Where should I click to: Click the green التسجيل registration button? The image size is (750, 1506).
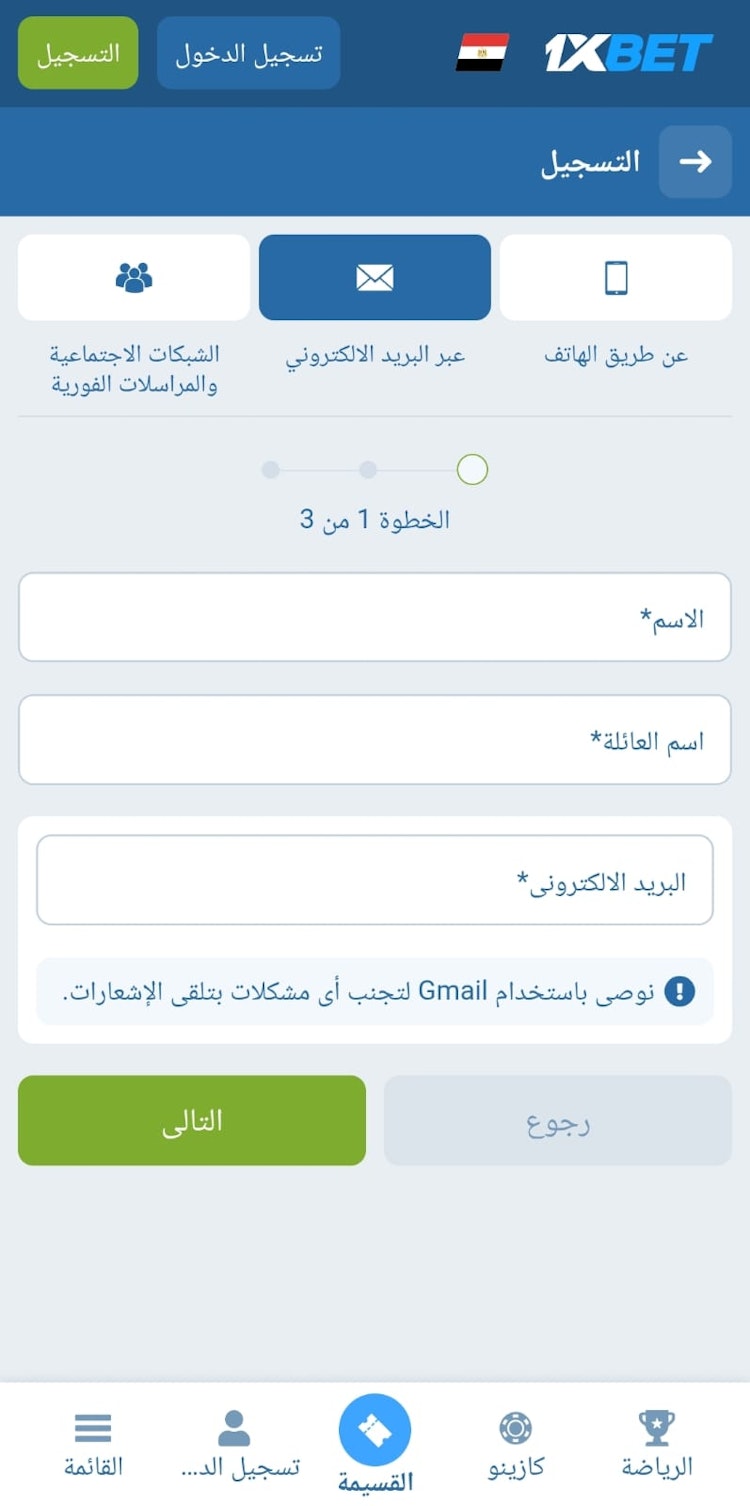77,52
